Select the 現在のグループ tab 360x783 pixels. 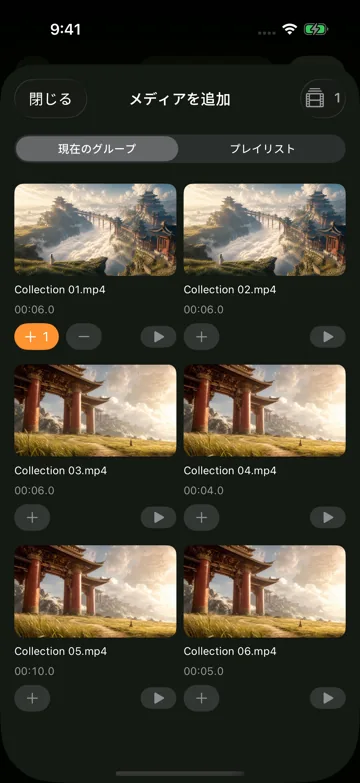click(97, 149)
